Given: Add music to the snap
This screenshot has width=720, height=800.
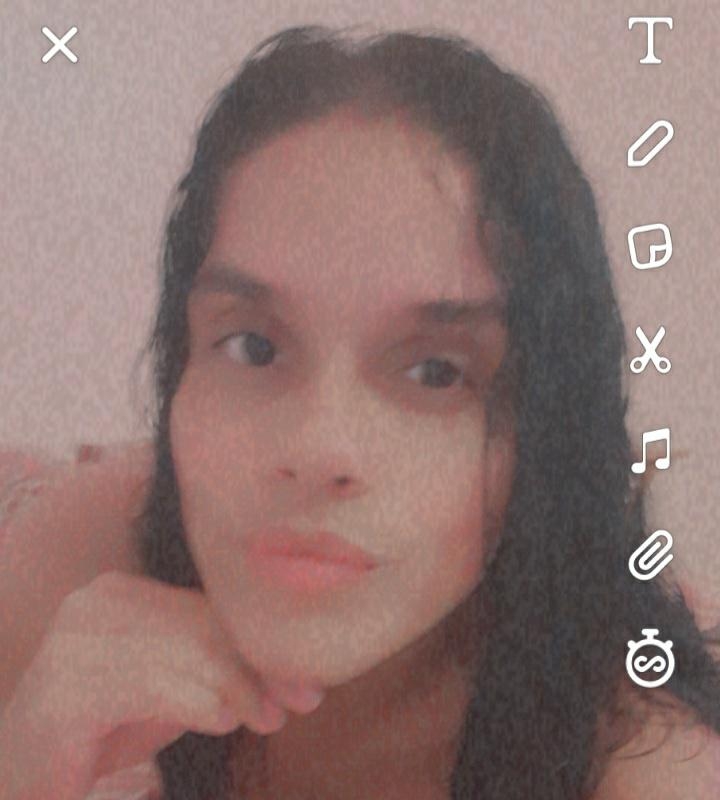Looking at the screenshot, I should (650, 451).
